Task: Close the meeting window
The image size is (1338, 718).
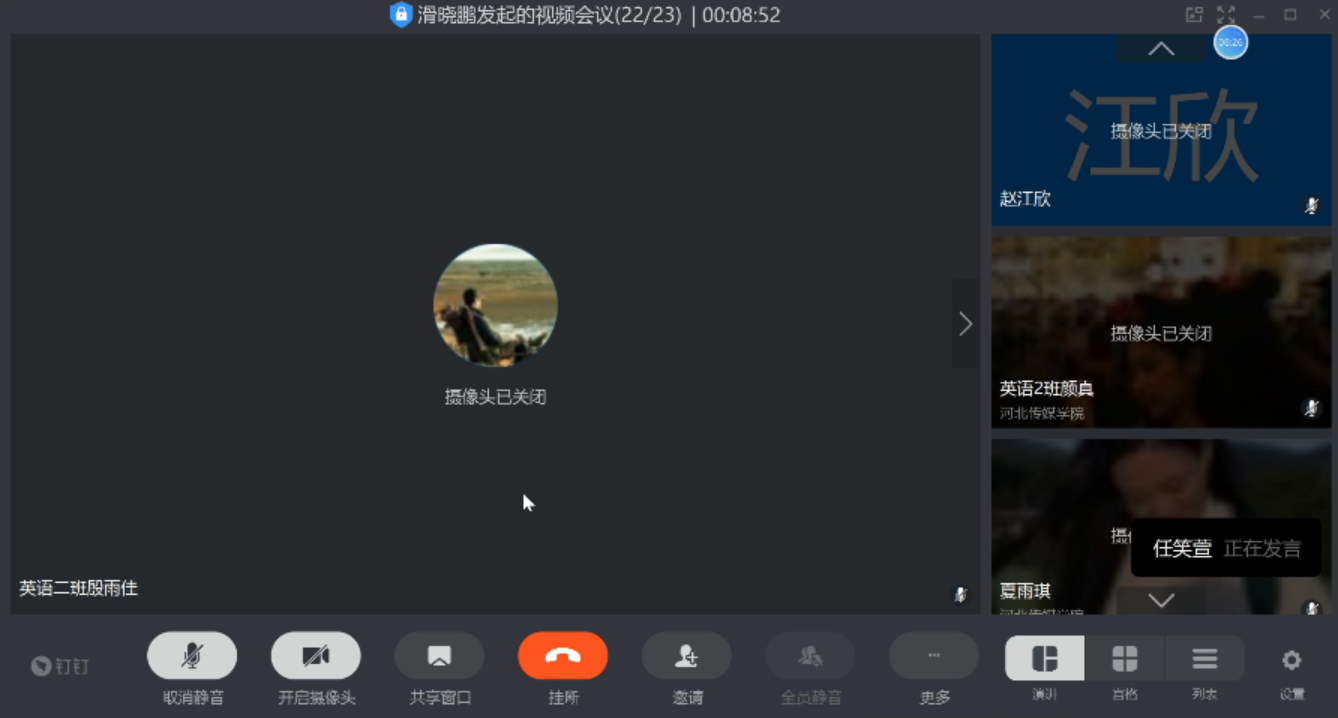Action: (1324, 15)
